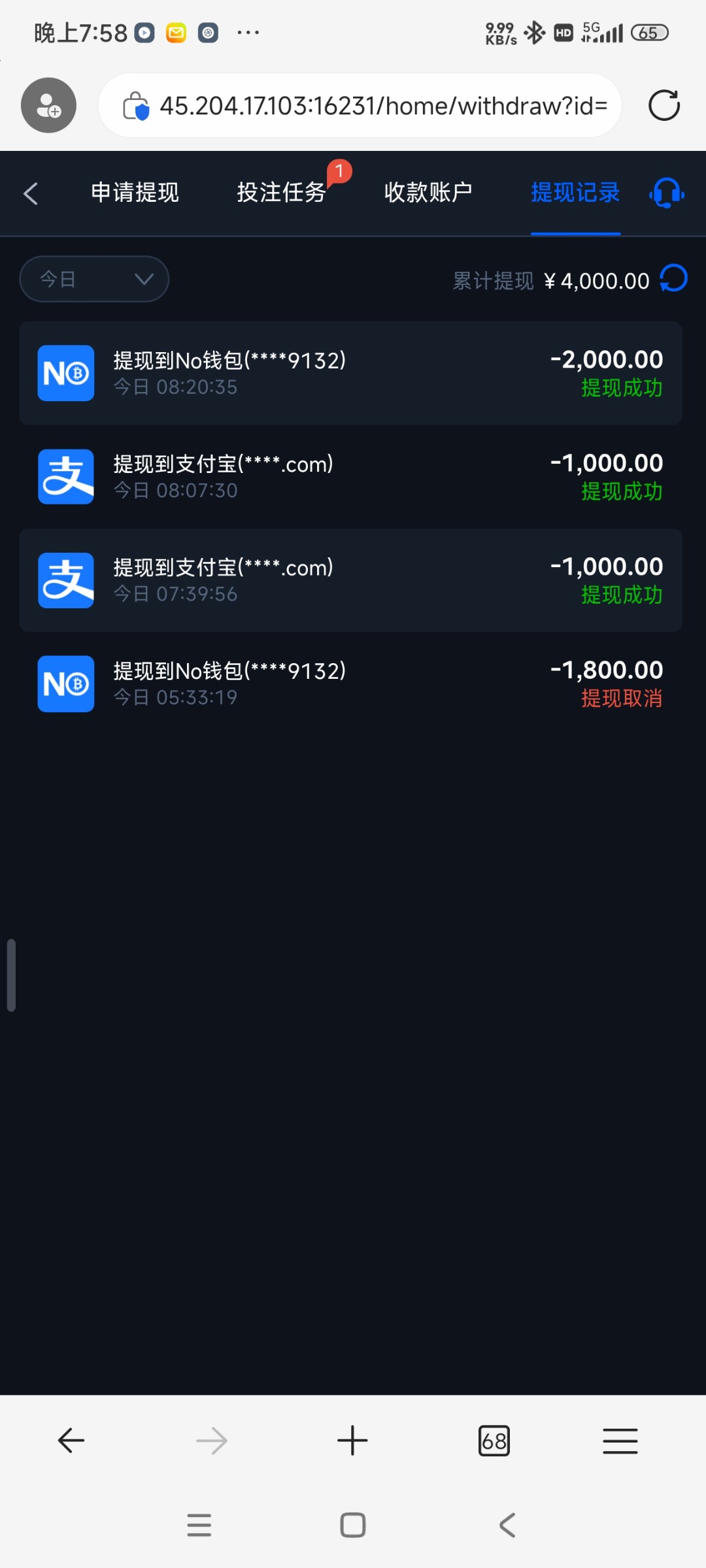The width and height of the screenshot is (706, 1568).
Task: Open the 08:07:30 支付宝 withdrawal record
Action: [350, 477]
